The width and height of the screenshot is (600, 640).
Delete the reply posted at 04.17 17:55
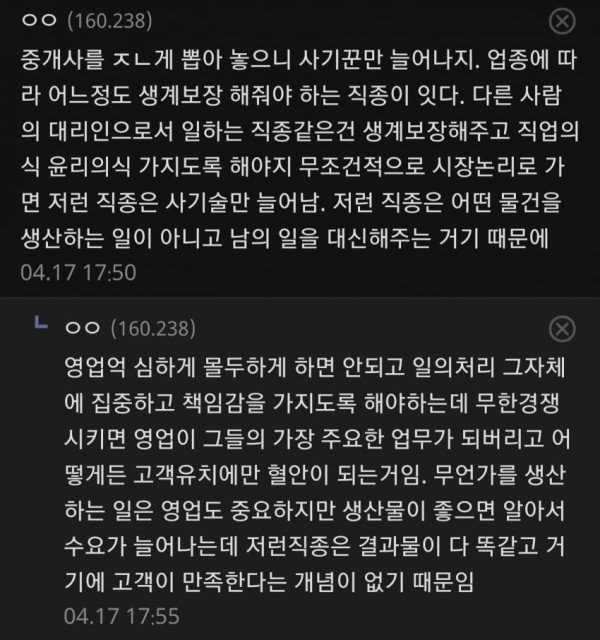564,328
